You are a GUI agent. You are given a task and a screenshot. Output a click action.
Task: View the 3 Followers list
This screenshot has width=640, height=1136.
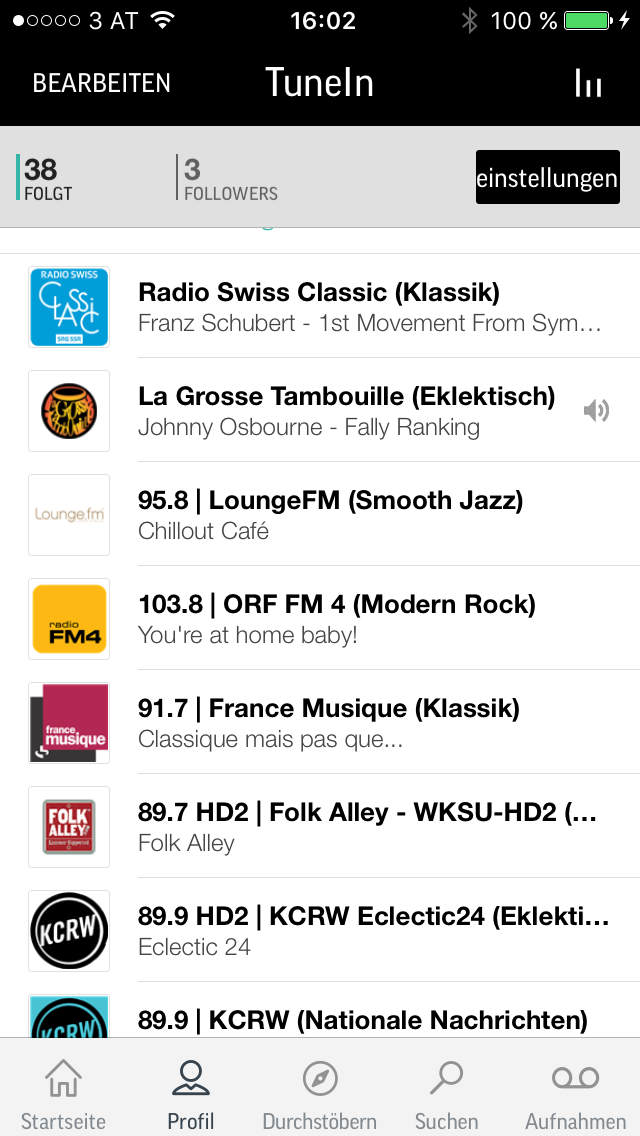pos(228,178)
